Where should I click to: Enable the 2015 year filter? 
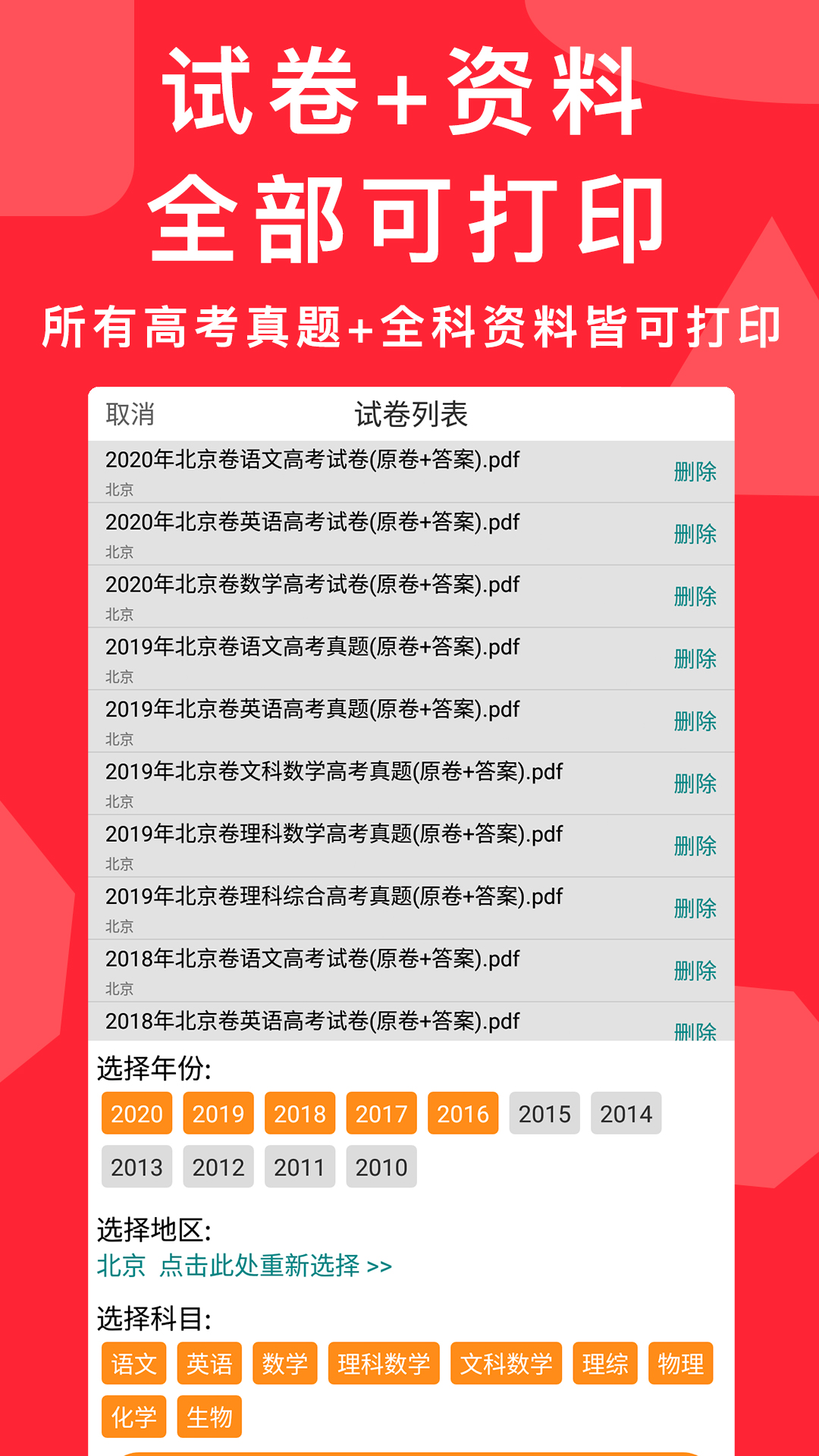point(544,1113)
